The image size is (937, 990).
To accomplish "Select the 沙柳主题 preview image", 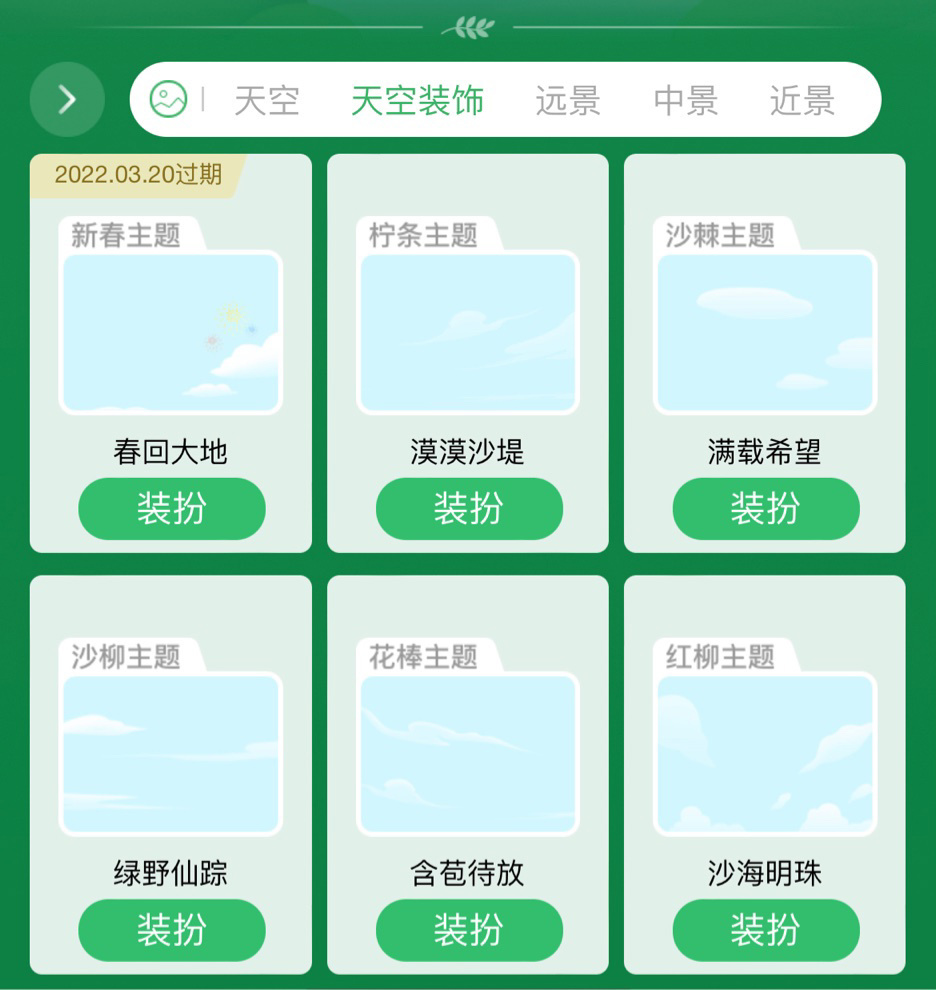I will tap(171, 755).
